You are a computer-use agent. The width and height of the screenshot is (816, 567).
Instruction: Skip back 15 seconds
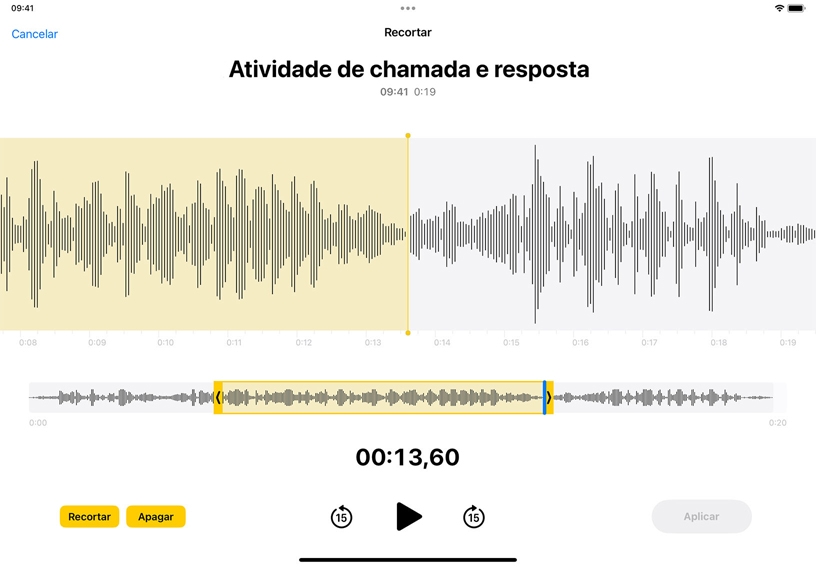click(x=341, y=516)
